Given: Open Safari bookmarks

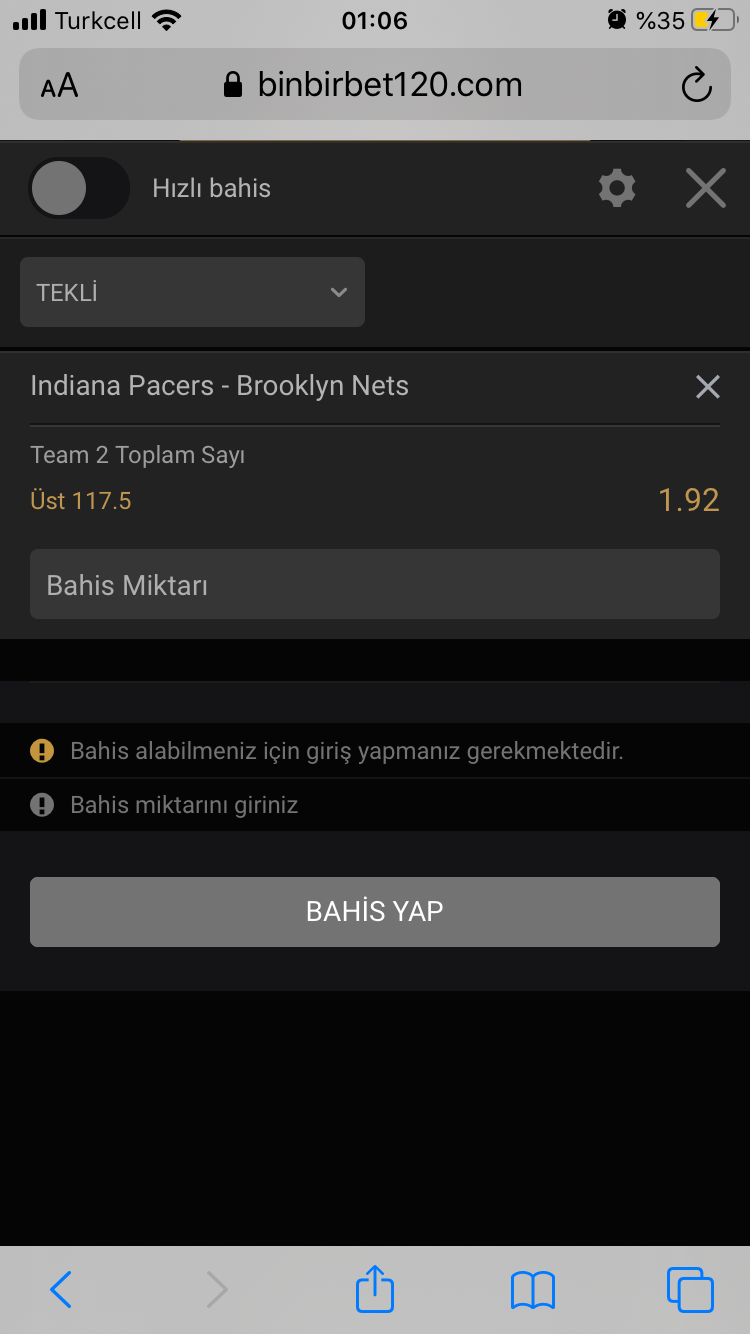Looking at the screenshot, I should coord(532,1290).
